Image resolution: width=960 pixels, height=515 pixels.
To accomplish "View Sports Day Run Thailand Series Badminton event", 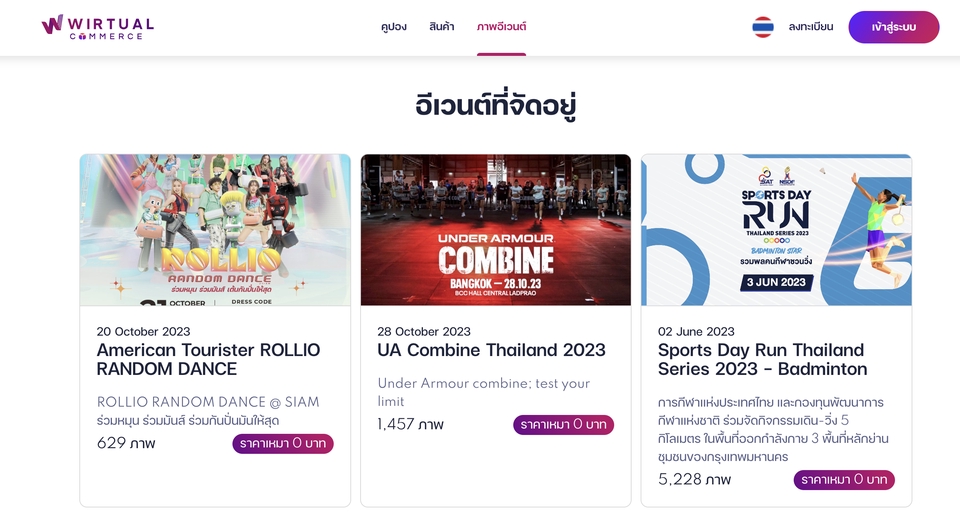I will coord(762,359).
